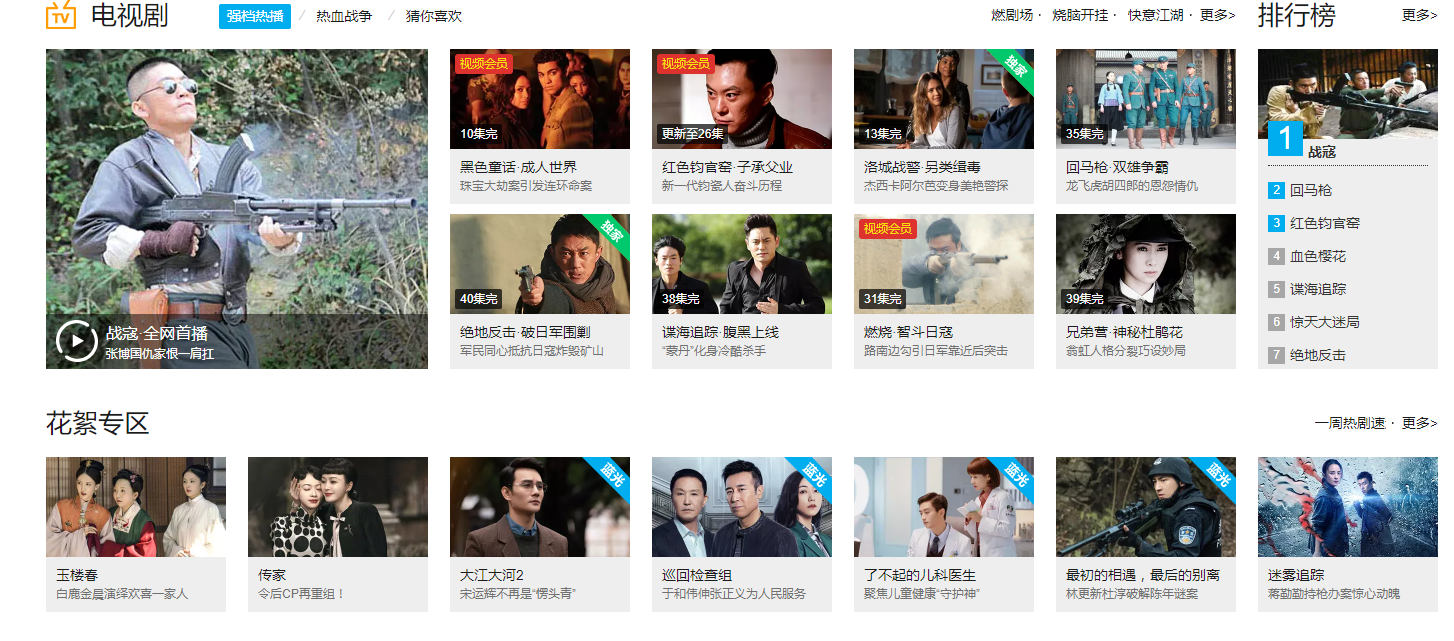The width and height of the screenshot is (1454, 641).
Task: Play 战寇 全网首播 featured video
Action: [x=77, y=340]
